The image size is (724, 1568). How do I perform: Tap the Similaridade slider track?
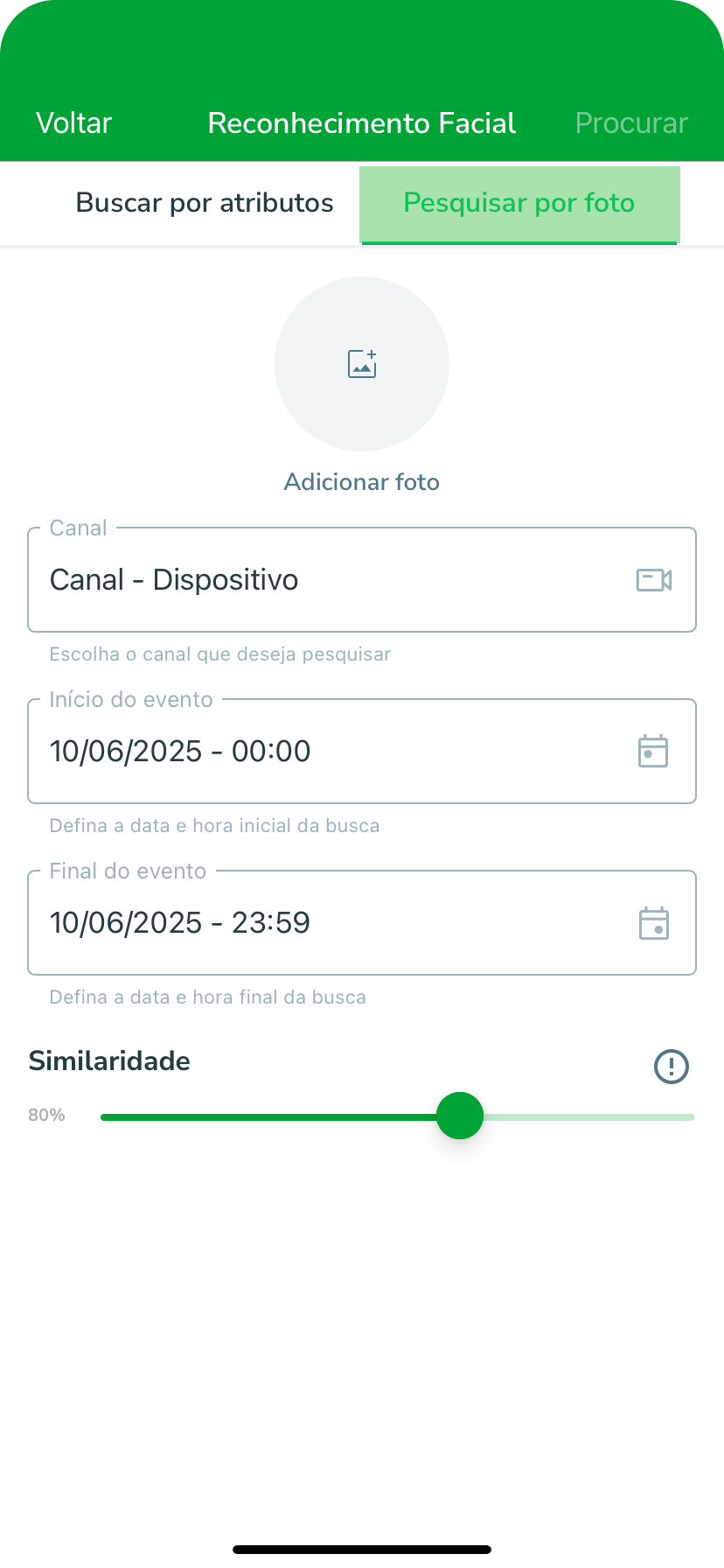coord(397,1116)
